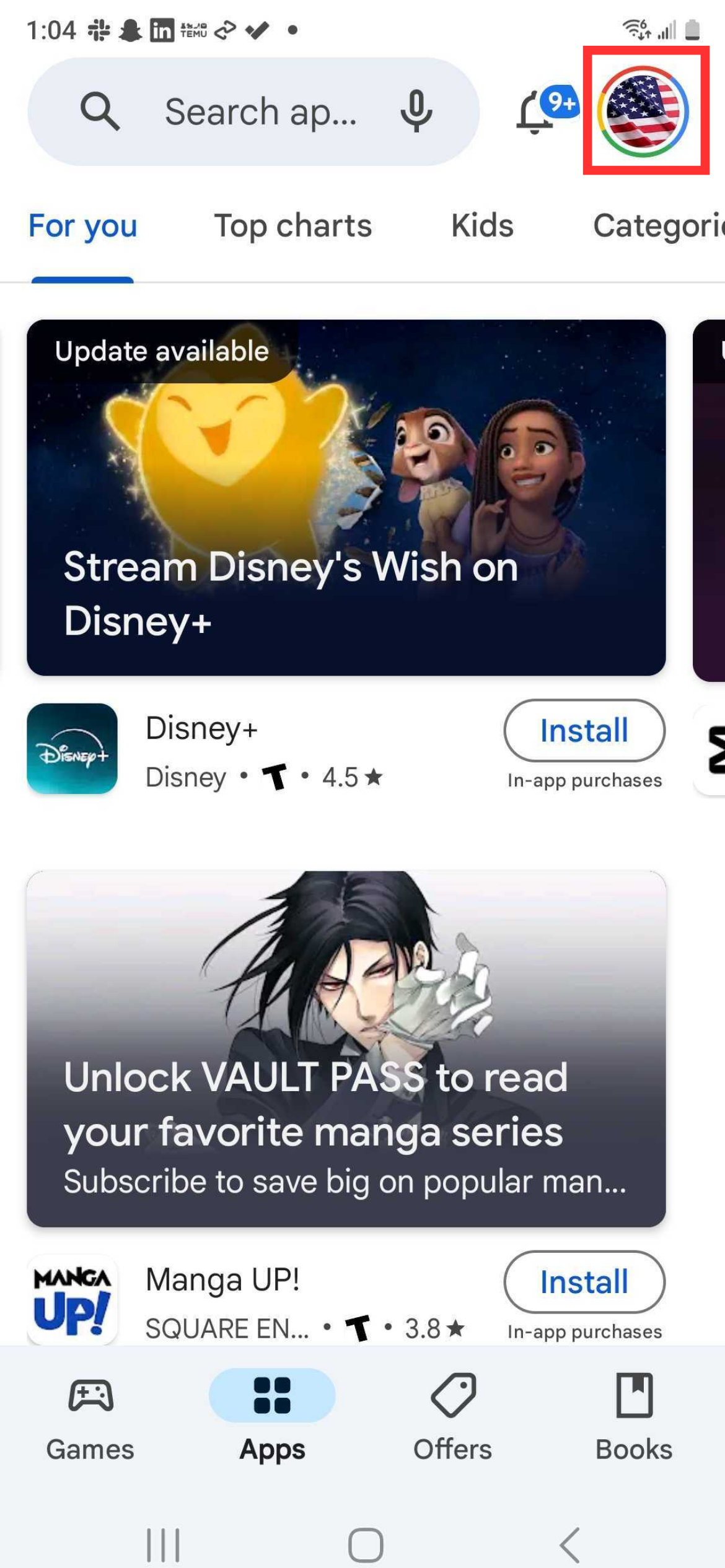Select the For you tab
Image resolution: width=725 pixels, height=1568 pixels.
pos(82,225)
